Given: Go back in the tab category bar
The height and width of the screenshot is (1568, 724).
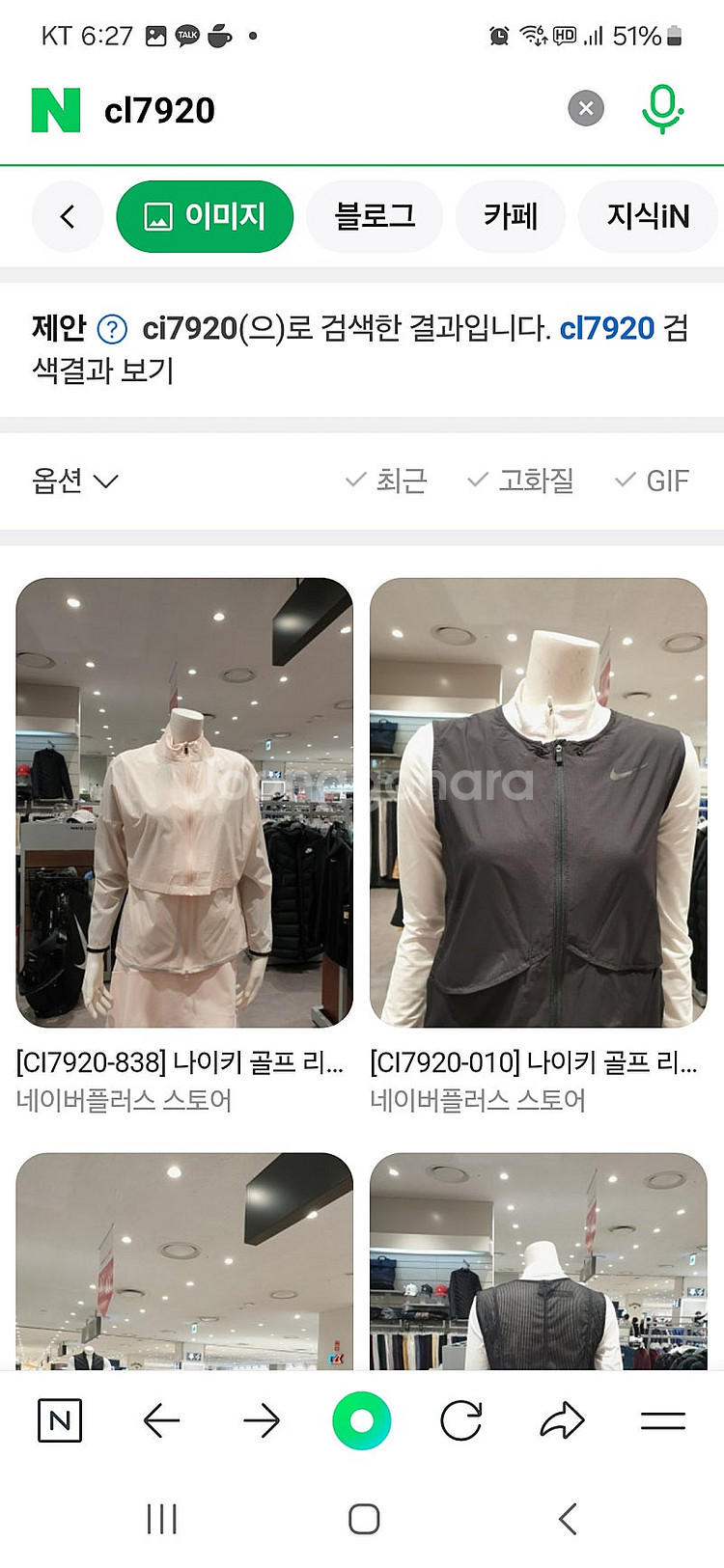Looking at the screenshot, I should click(x=68, y=216).
